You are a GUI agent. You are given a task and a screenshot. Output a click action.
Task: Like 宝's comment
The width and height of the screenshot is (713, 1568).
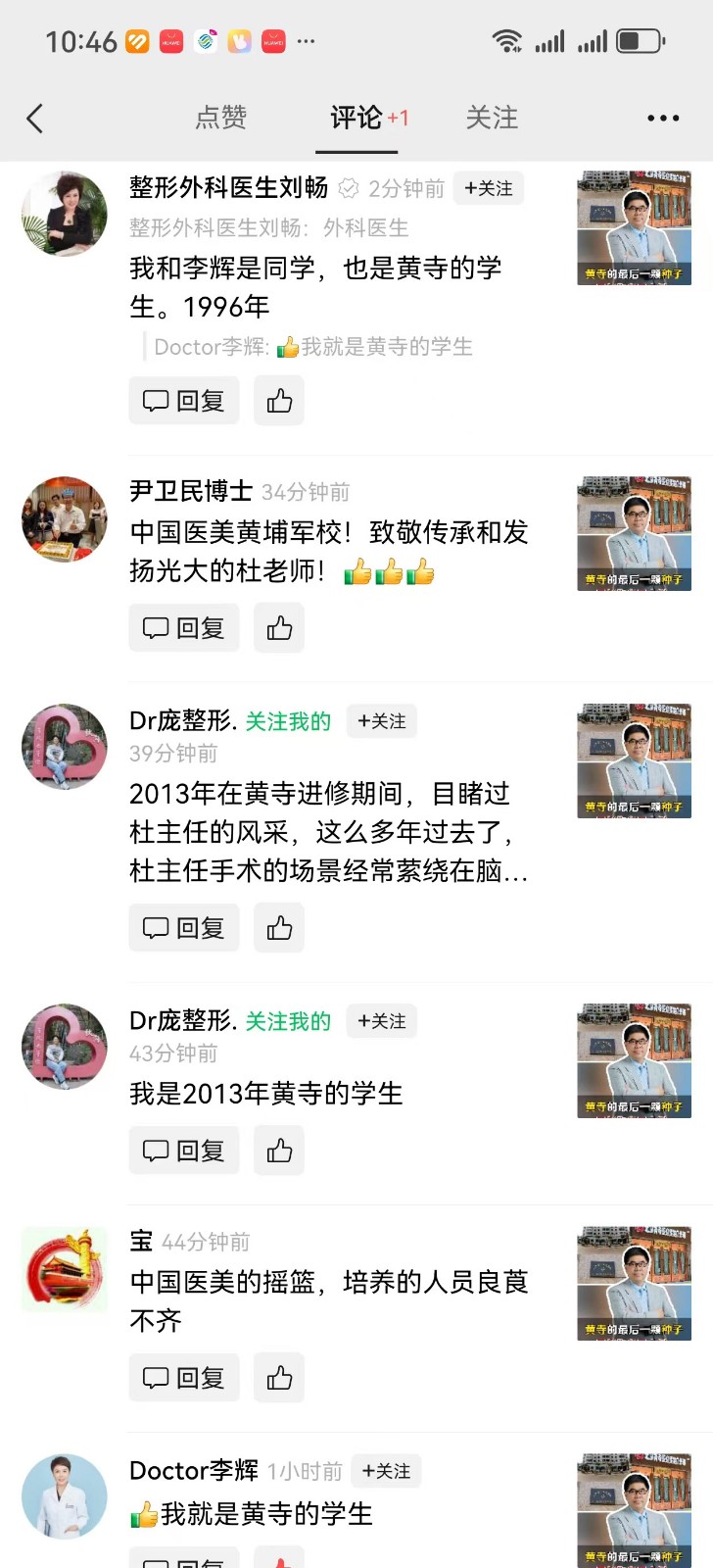(x=279, y=1378)
